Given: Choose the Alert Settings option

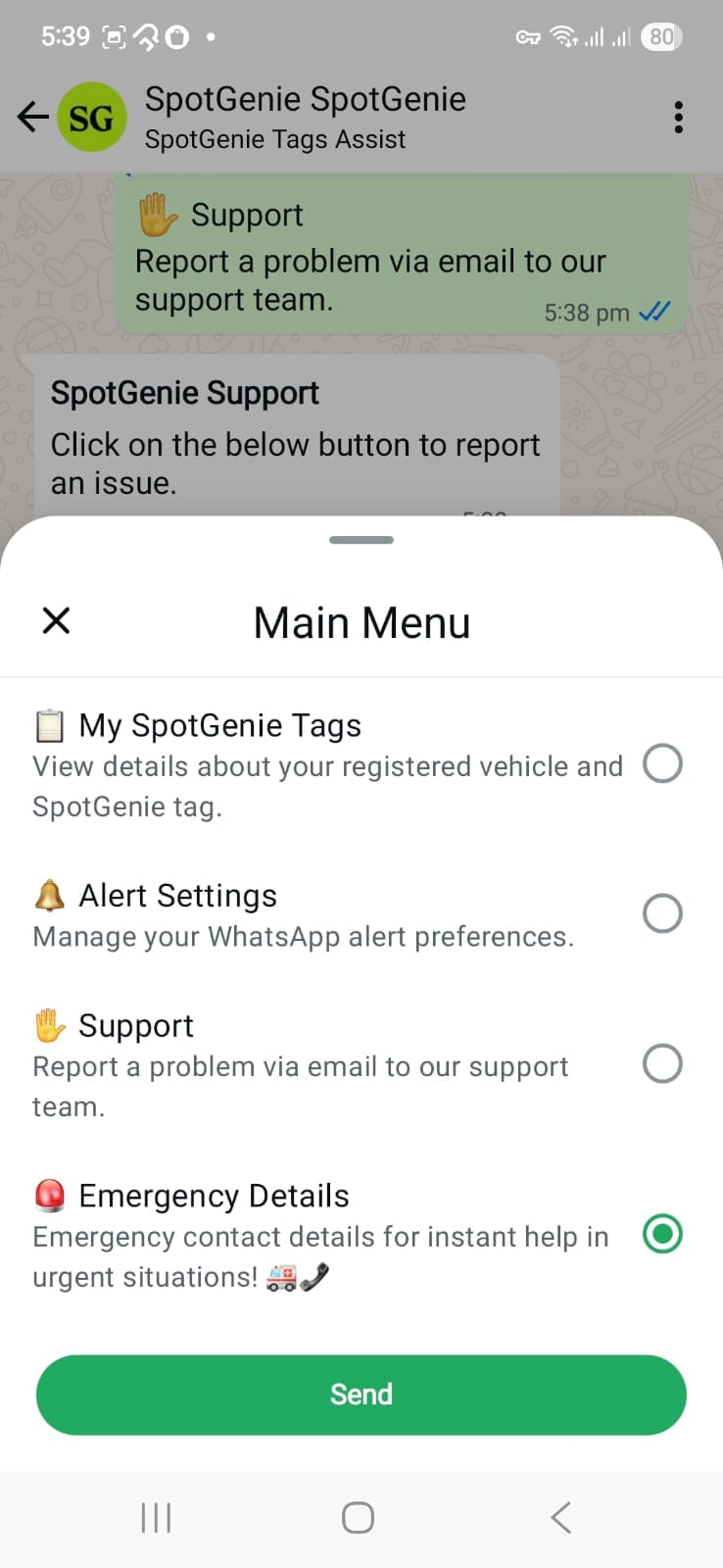Looking at the screenshot, I should [x=662, y=913].
